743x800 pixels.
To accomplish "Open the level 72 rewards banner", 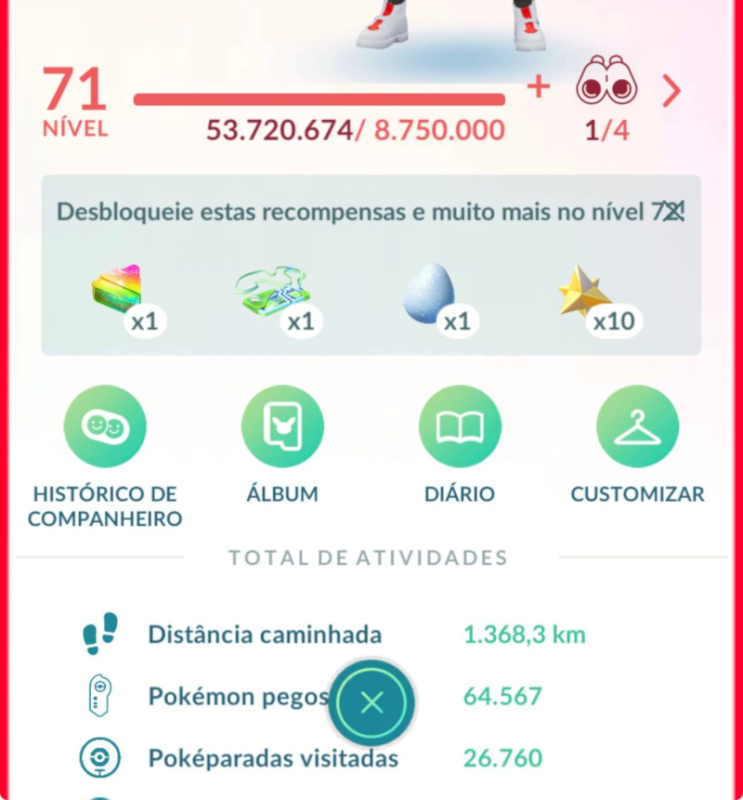I will [x=371, y=265].
